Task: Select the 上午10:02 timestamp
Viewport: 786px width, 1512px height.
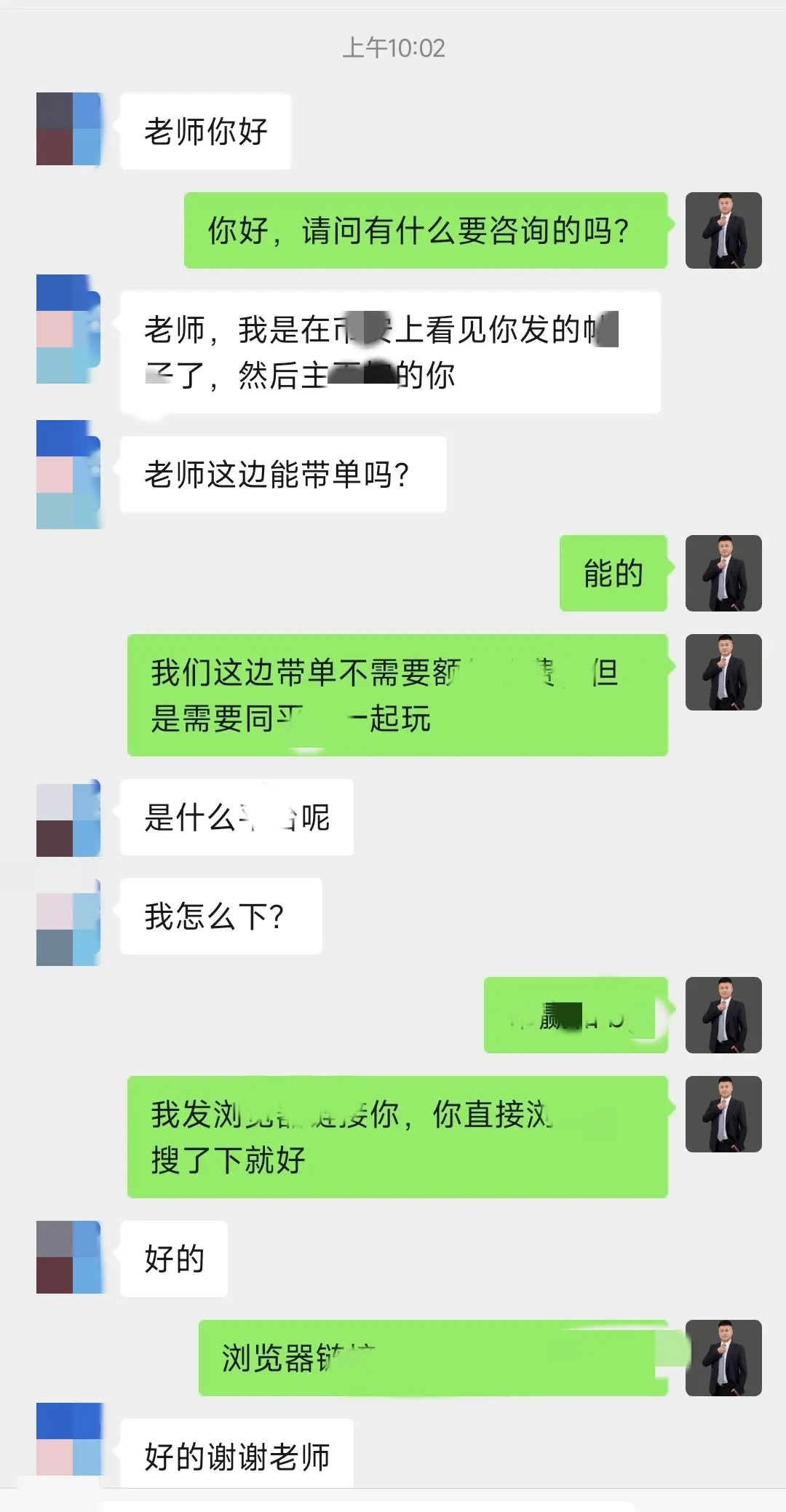Action: point(393,49)
